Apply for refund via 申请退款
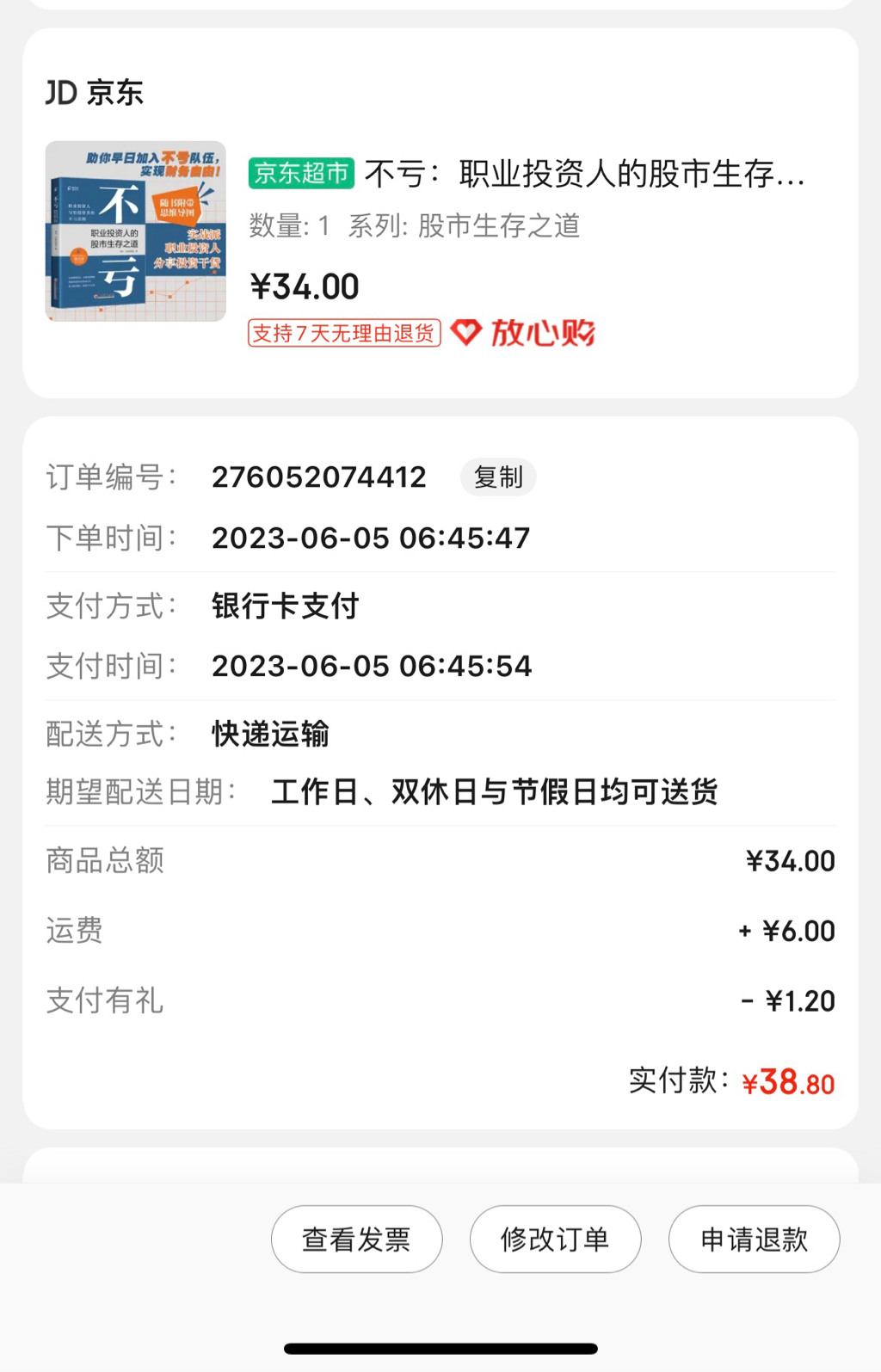 click(754, 1239)
